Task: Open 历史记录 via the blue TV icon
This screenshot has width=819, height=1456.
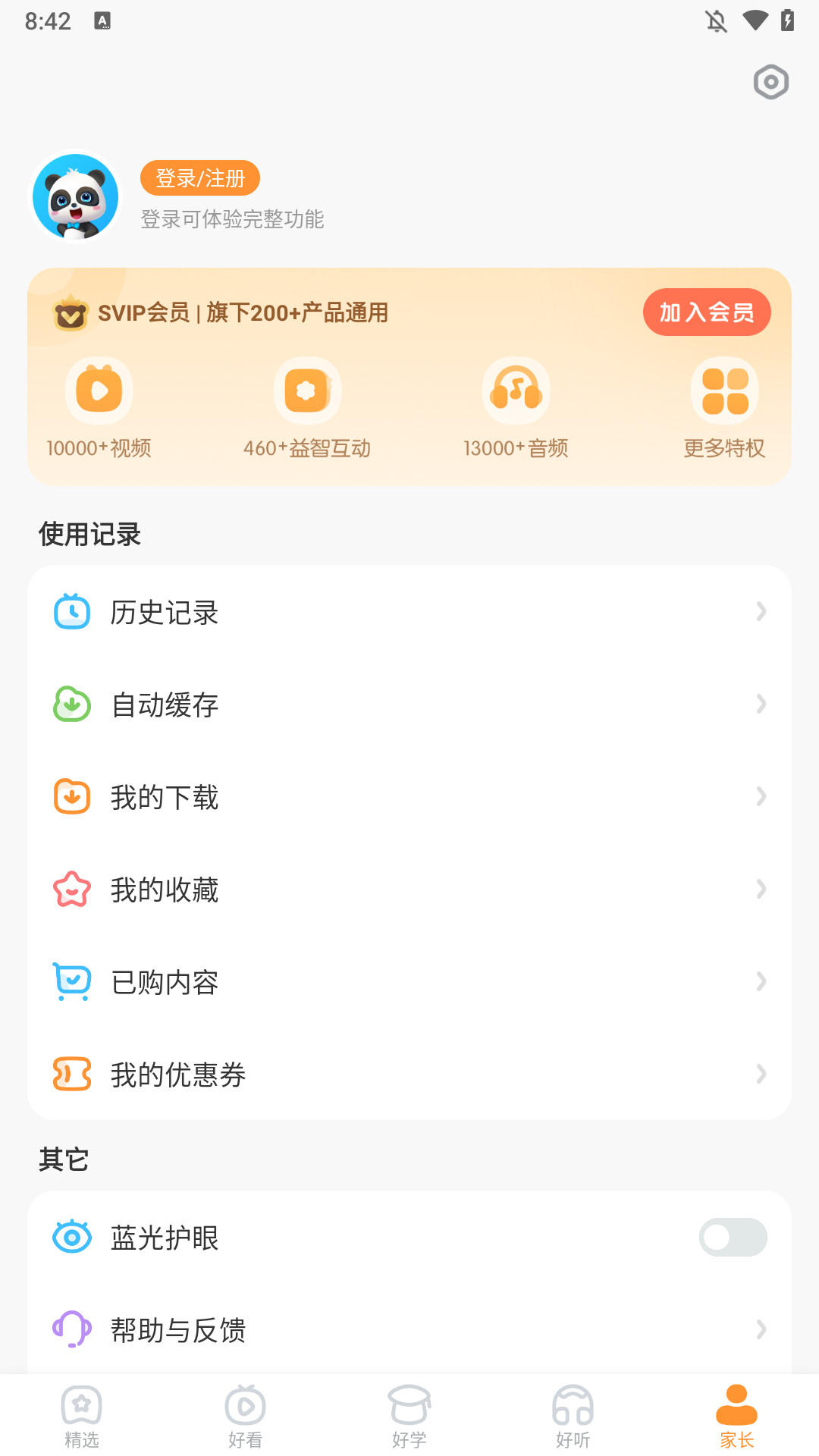Action: (71, 611)
